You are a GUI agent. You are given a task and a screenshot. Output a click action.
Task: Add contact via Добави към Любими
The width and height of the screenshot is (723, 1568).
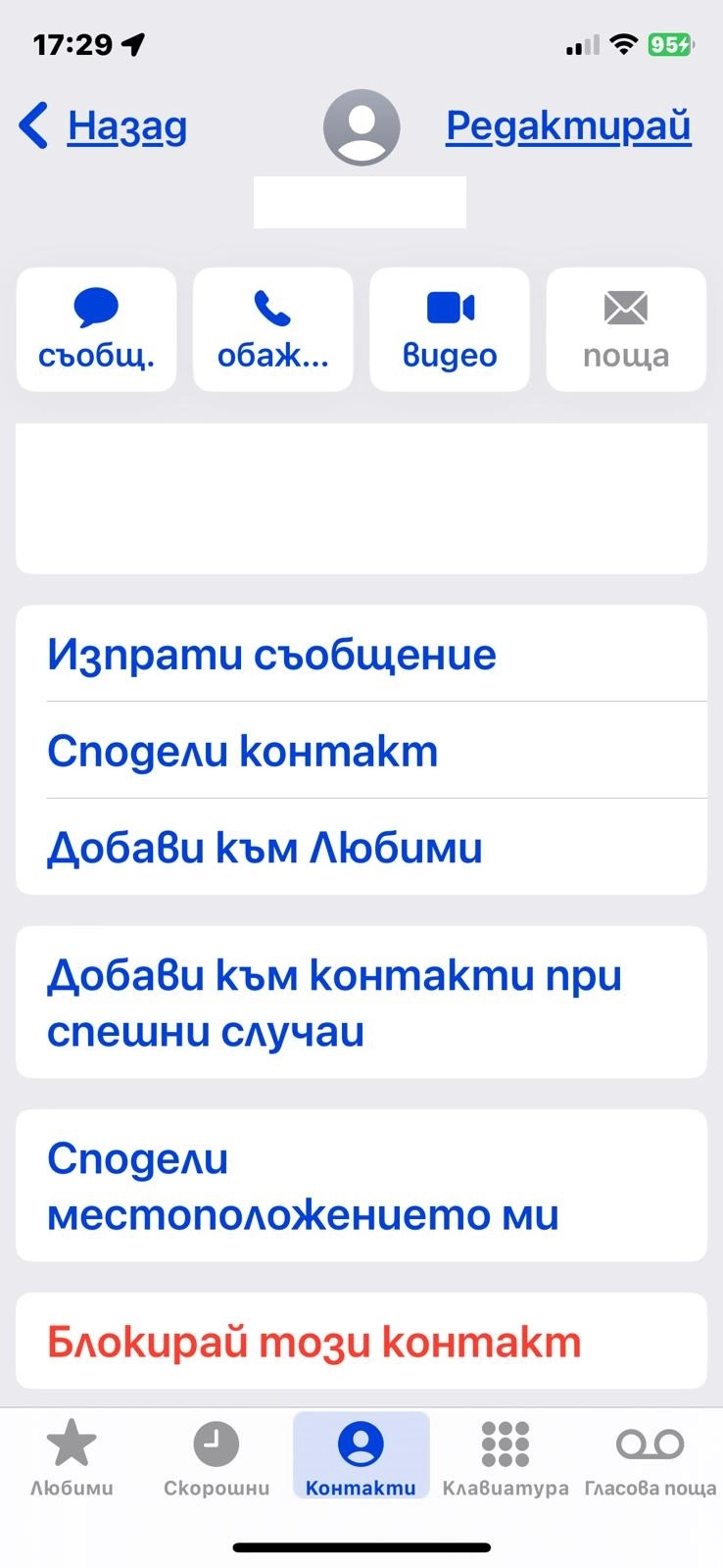[x=361, y=848]
